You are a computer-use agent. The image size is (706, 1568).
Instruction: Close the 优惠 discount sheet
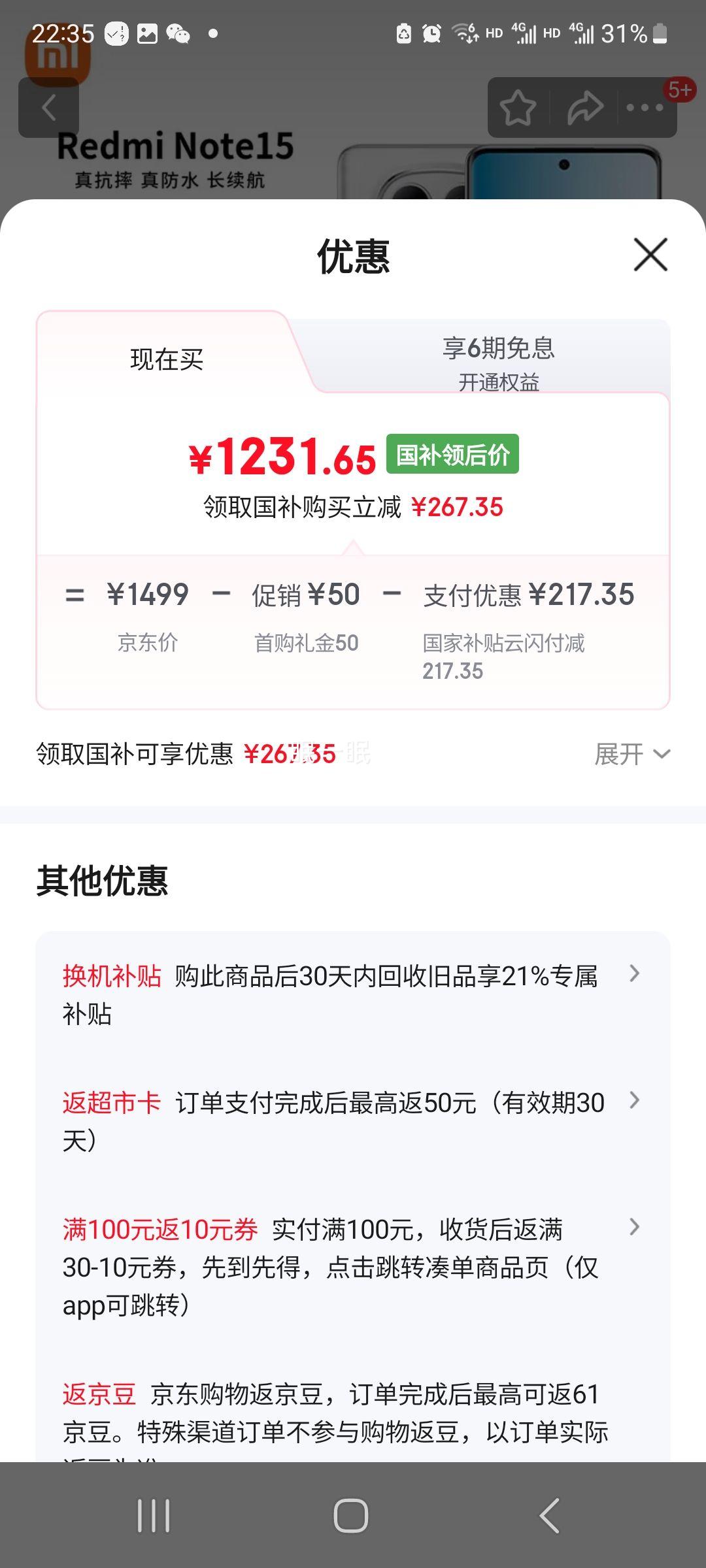pyautogui.click(x=650, y=254)
